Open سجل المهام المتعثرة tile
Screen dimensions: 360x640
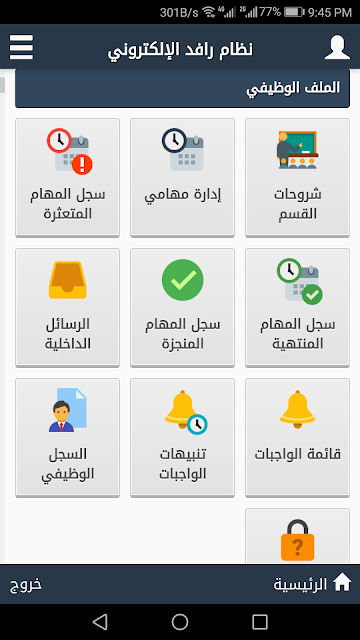click(67, 177)
